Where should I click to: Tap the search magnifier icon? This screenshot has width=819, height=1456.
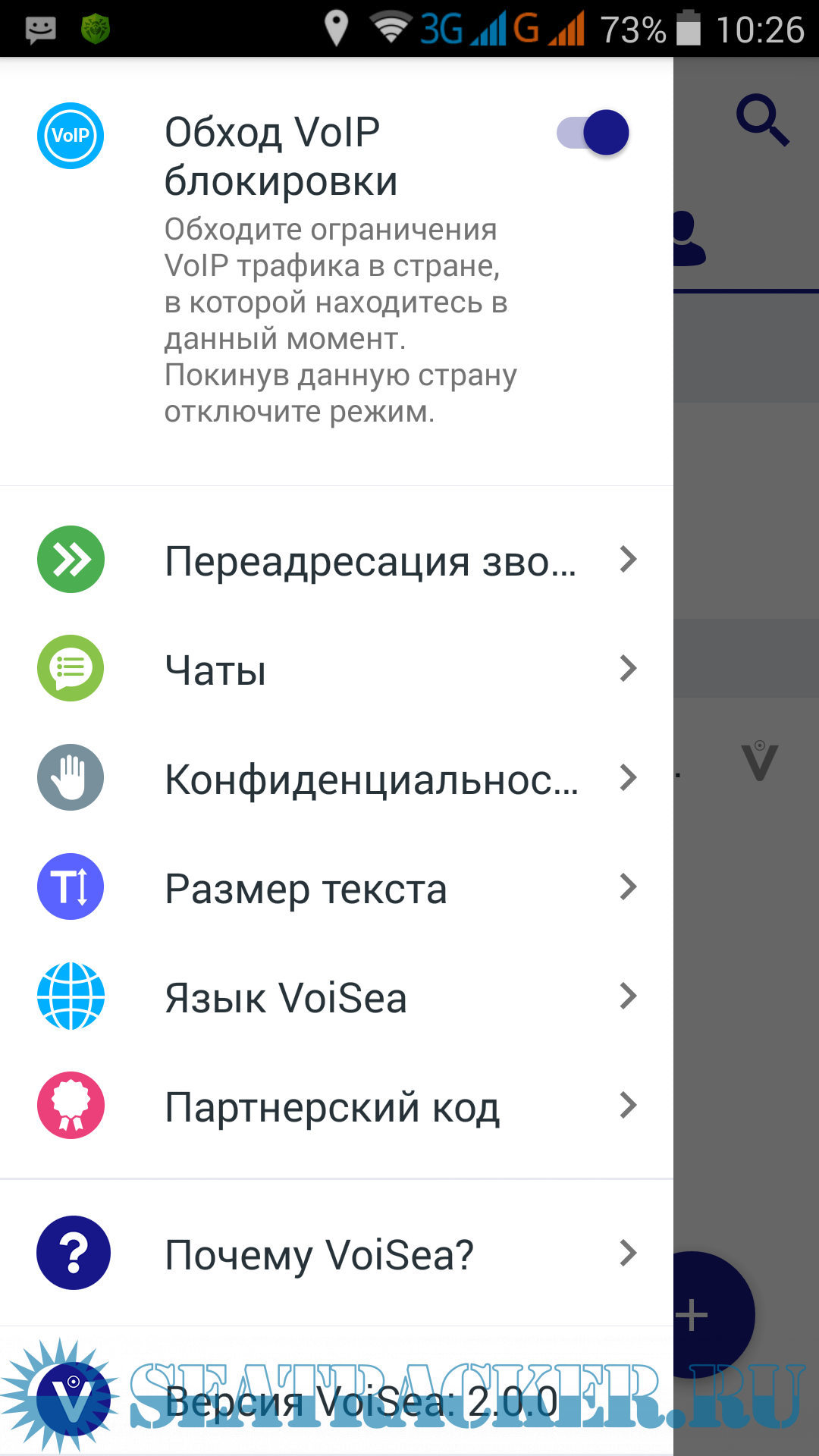[x=761, y=120]
